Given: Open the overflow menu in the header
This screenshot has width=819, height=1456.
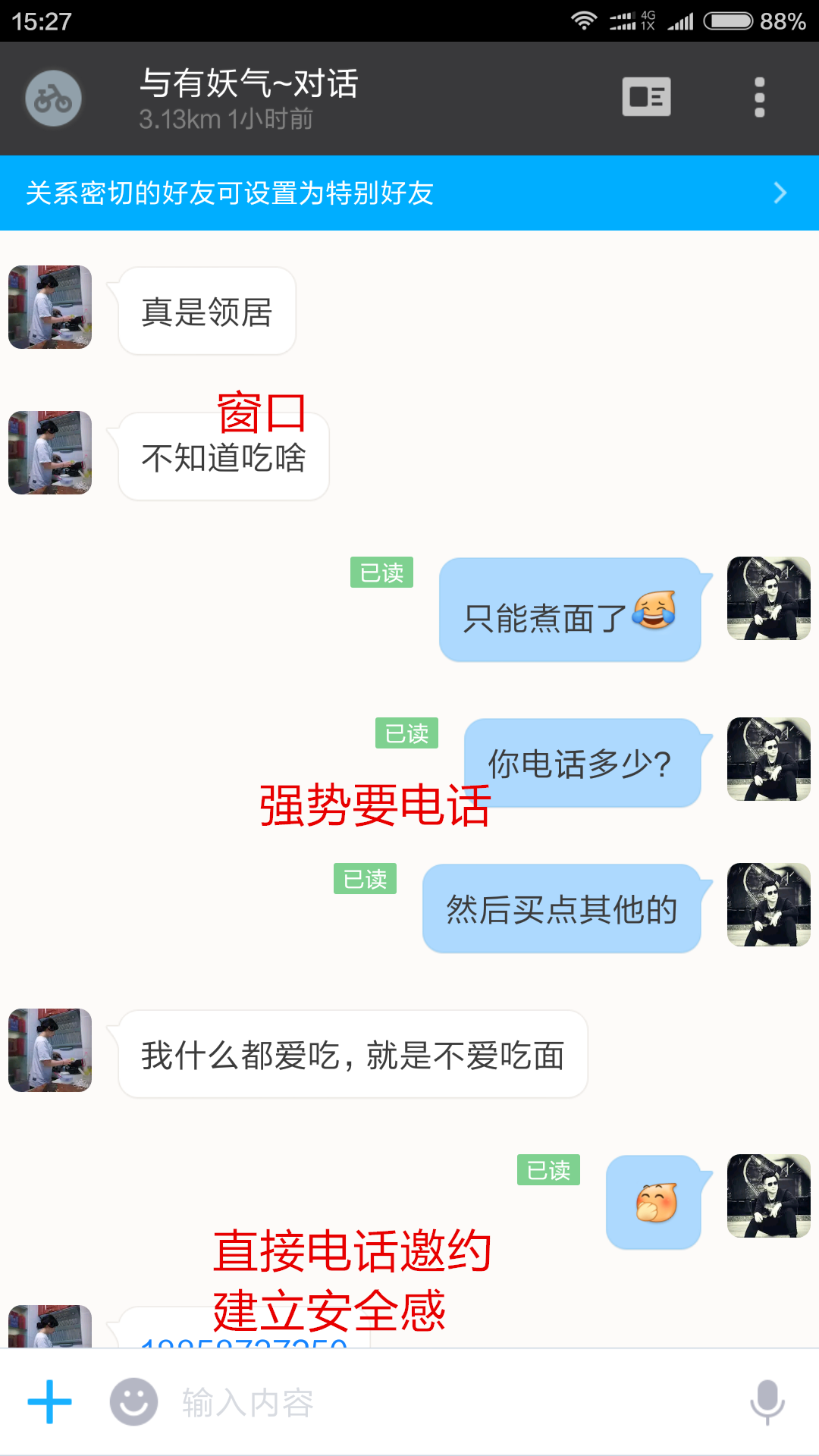Looking at the screenshot, I should pyautogui.click(x=759, y=98).
